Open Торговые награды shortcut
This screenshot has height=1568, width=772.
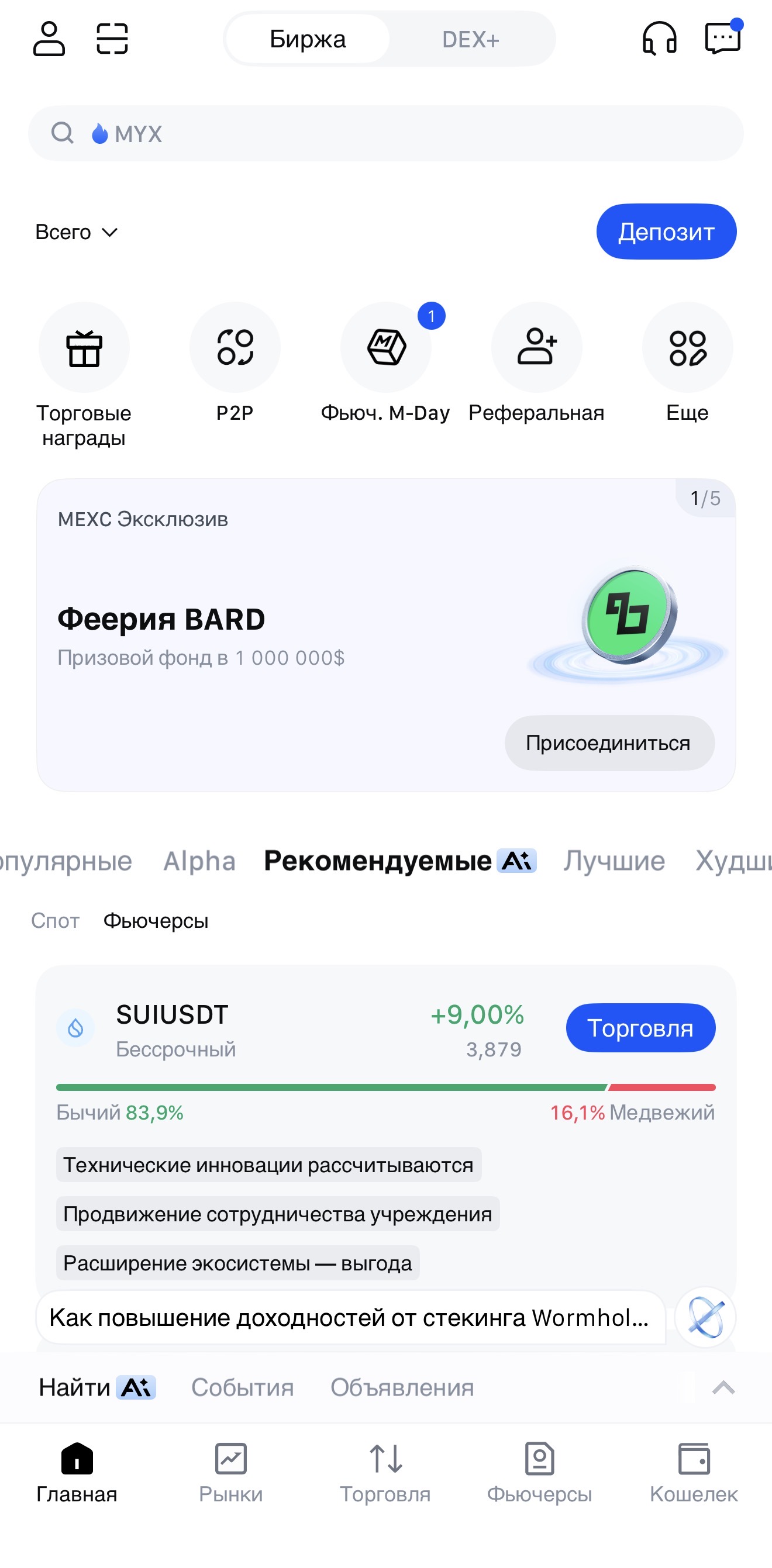(84, 348)
